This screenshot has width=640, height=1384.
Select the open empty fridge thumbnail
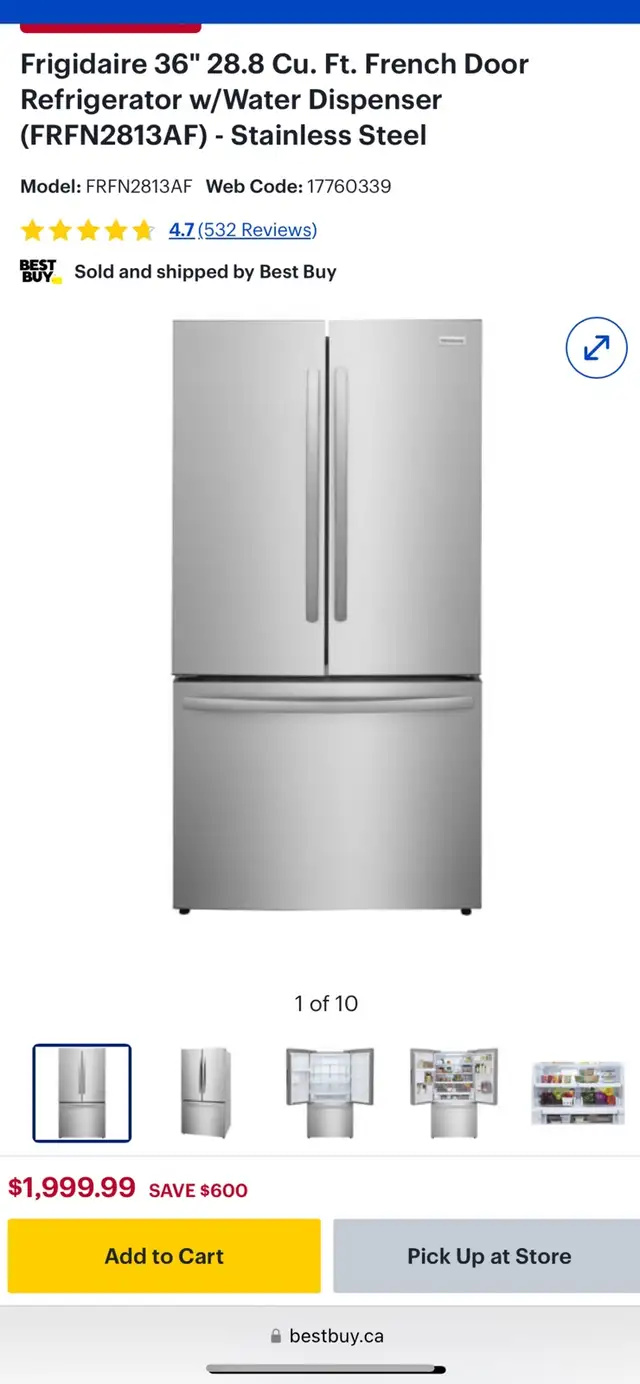[x=330, y=1093]
